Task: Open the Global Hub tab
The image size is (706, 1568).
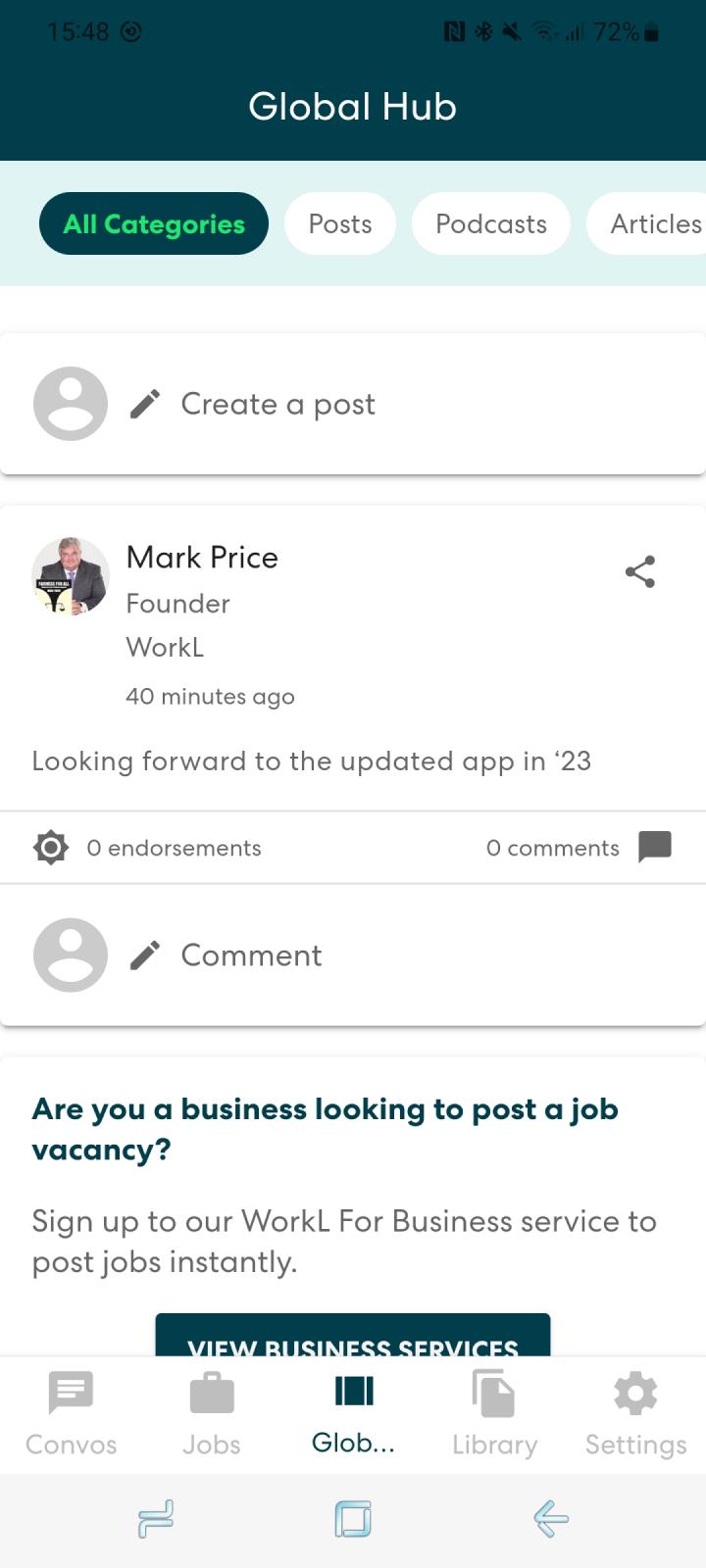Action: (353, 1414)
